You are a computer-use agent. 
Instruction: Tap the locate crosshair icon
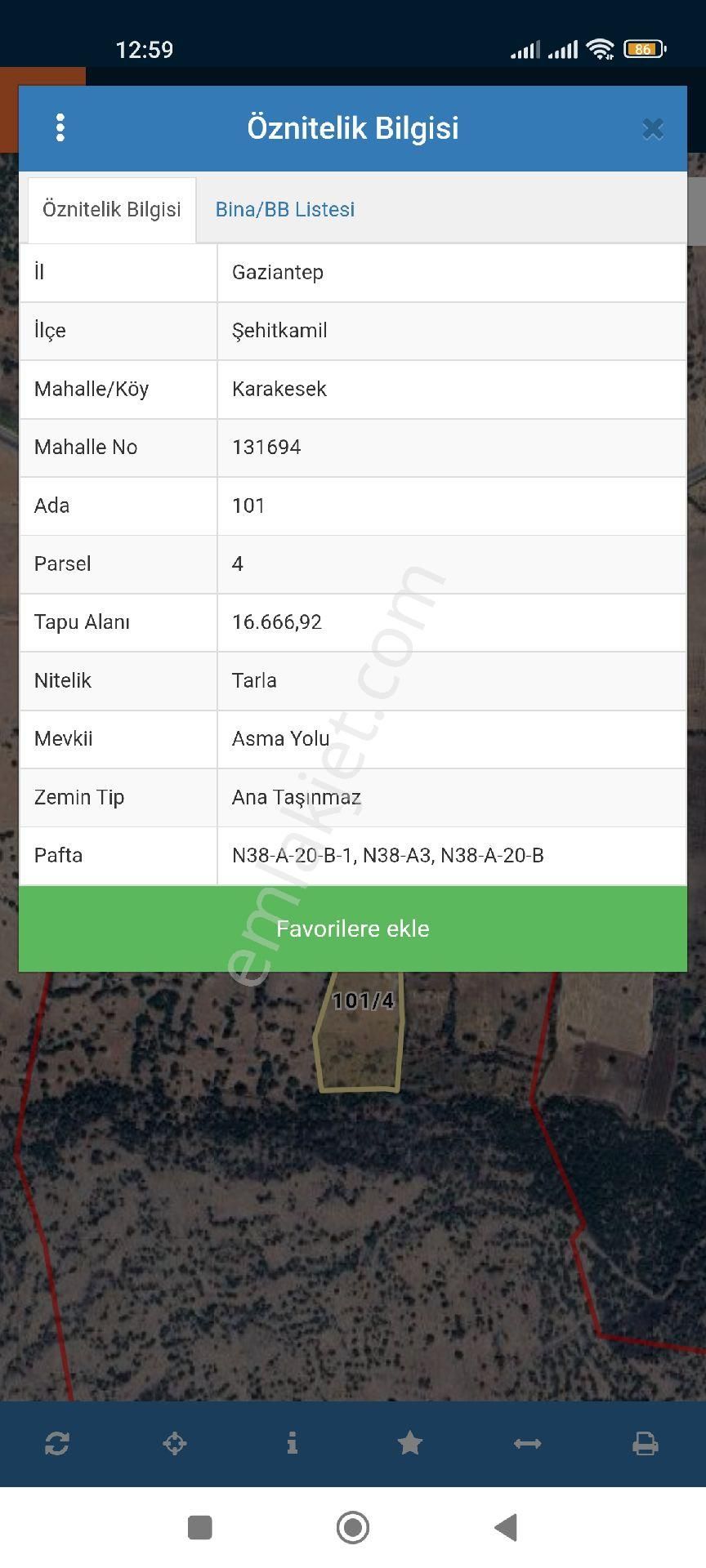[x=175, y=1444]
